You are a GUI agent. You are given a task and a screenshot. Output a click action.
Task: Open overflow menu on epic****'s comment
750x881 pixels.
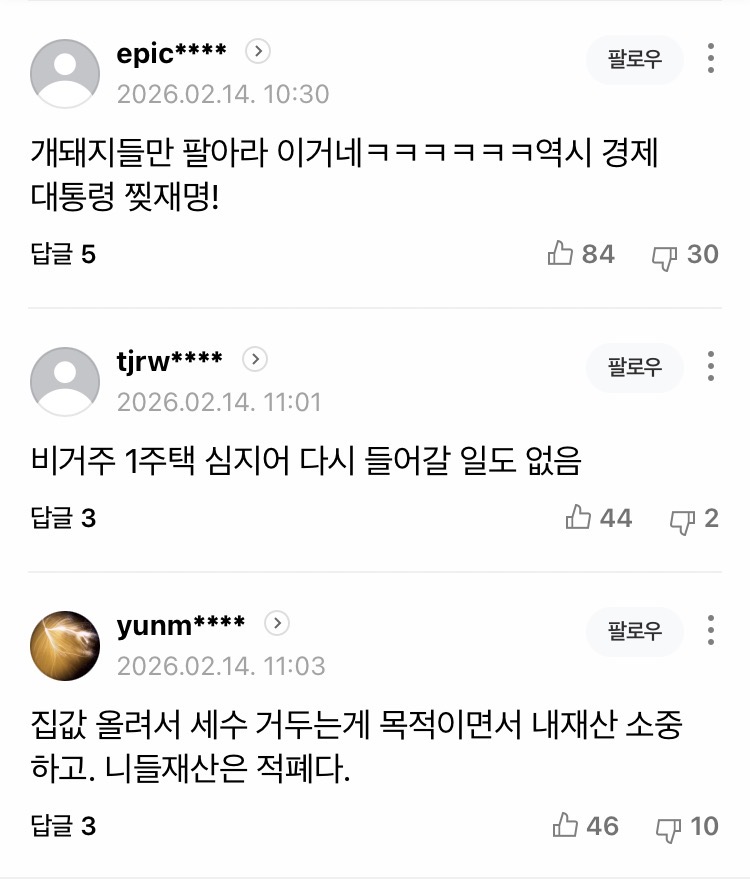[710, 59]
